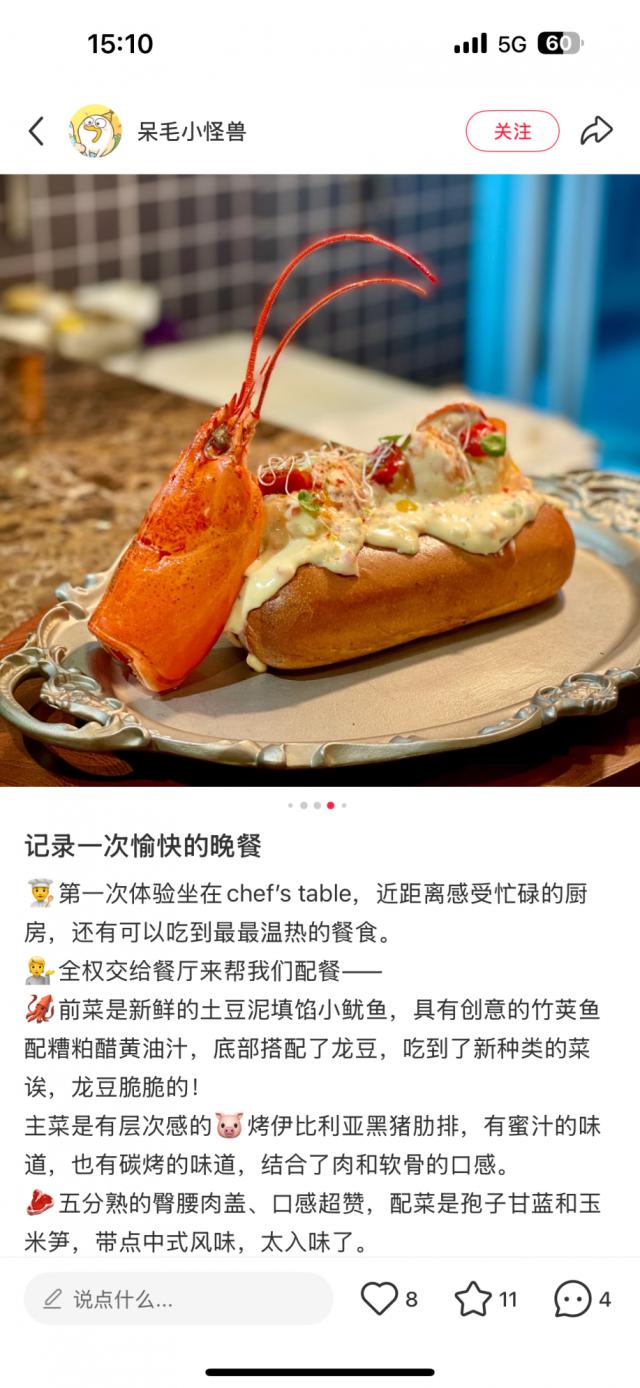Follow the author with 关注 button
The height and width of the screenshot is (1388, 640).
pyautogui.click(x=512, y=131)
